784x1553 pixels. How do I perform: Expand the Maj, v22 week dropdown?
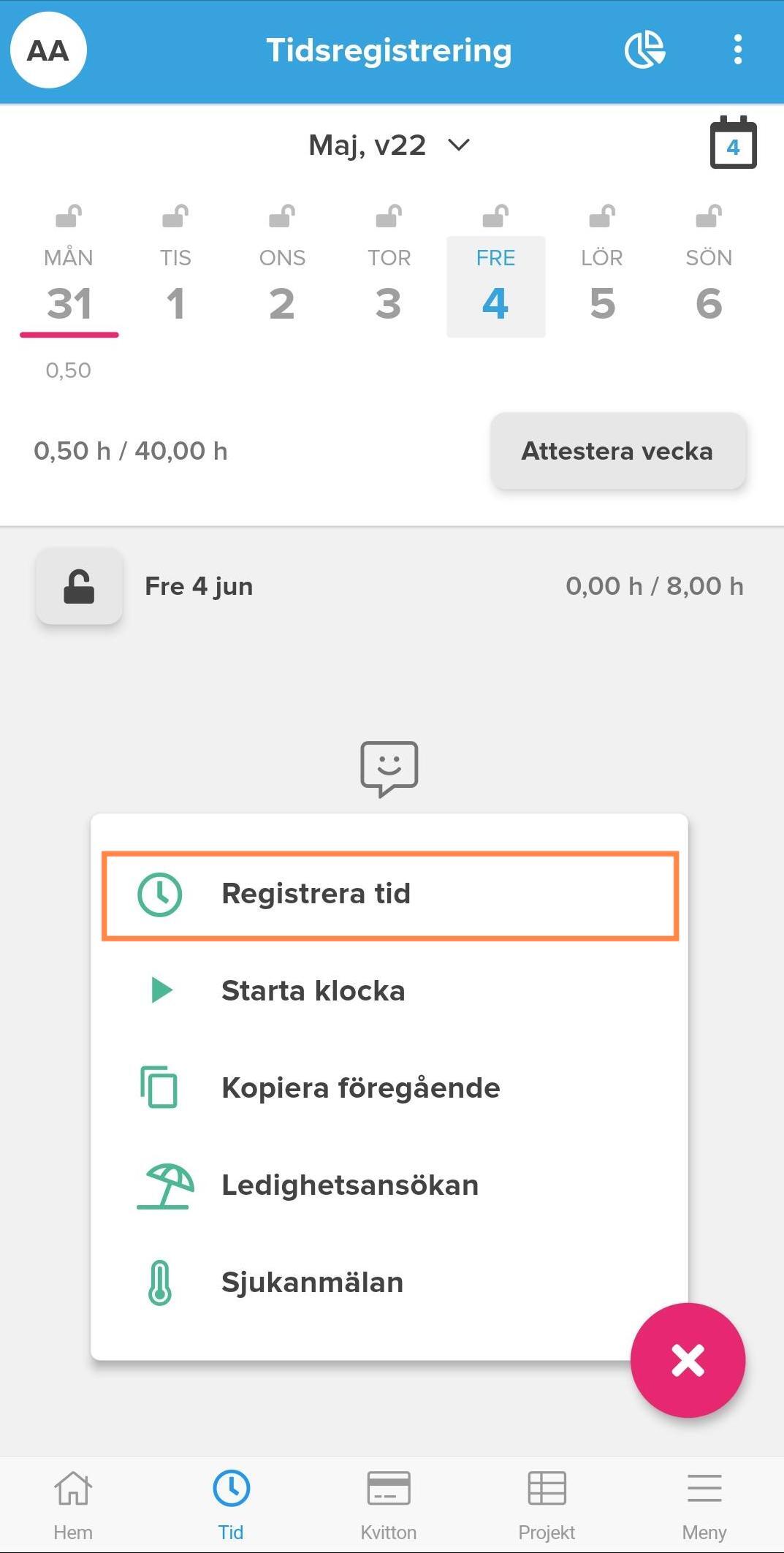point(389,145)
